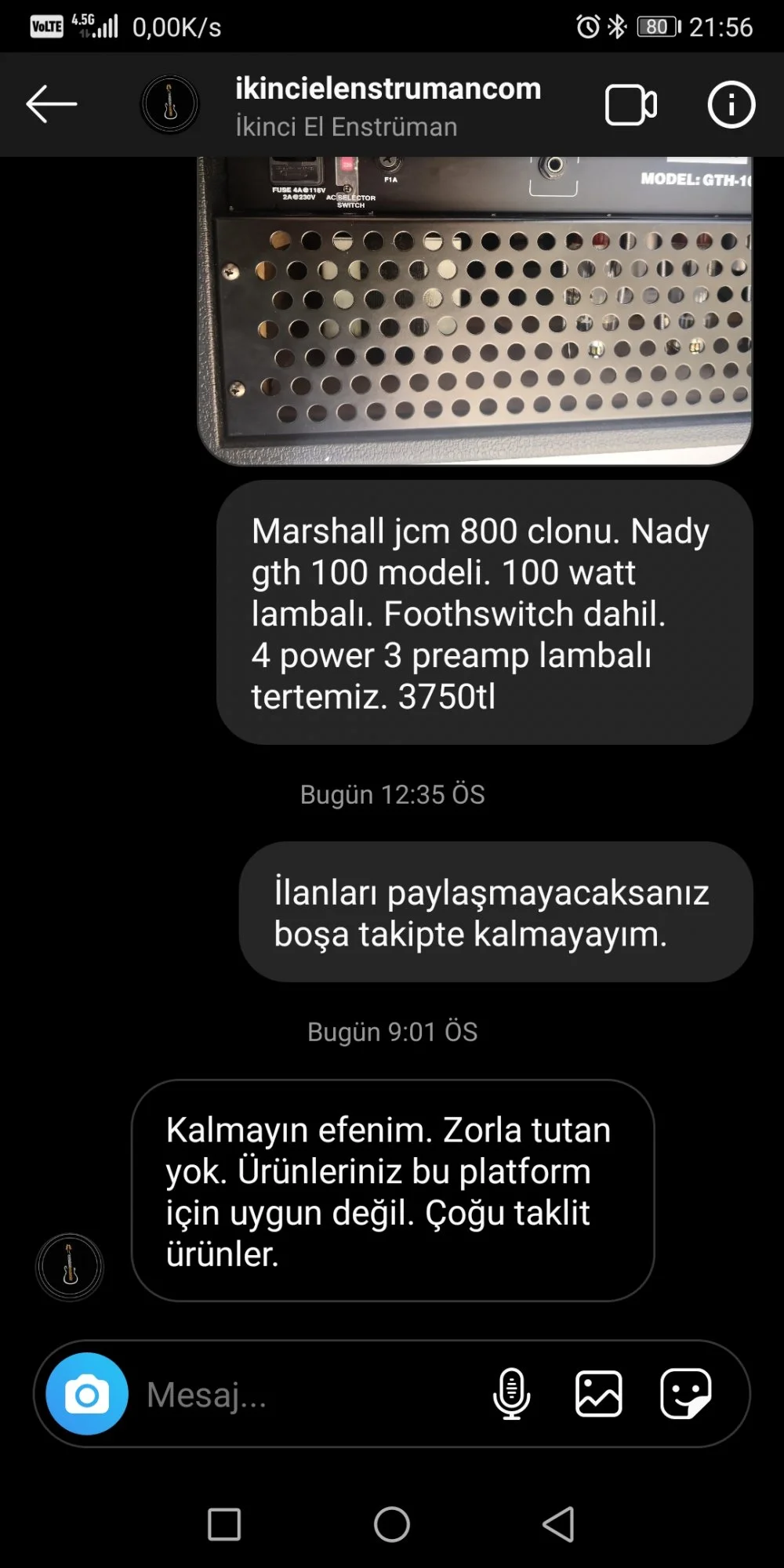Viewport: 784px width, 1568px height.
Task: Record a voice message
Action: coord(511,1394)
